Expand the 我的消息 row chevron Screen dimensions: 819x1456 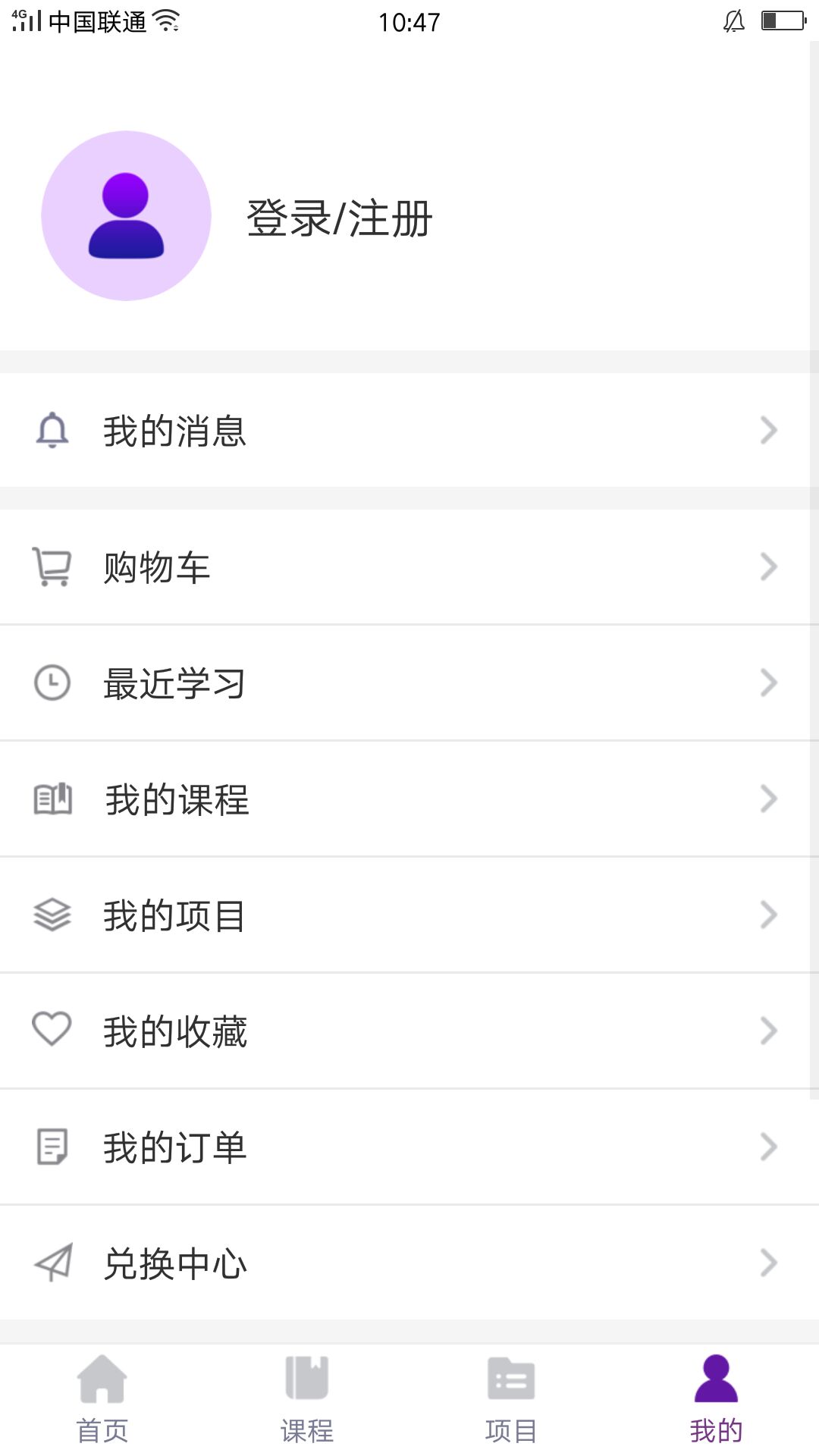click(x=770, y=431)
